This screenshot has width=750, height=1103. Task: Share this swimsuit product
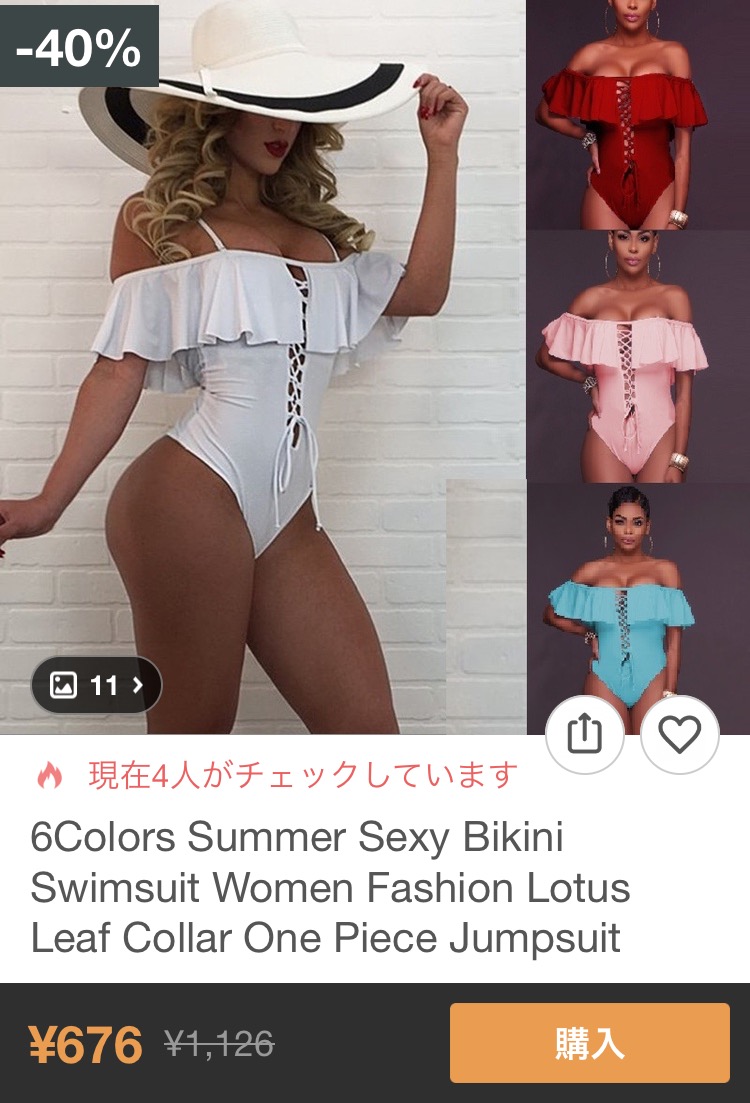click(585, 735)
